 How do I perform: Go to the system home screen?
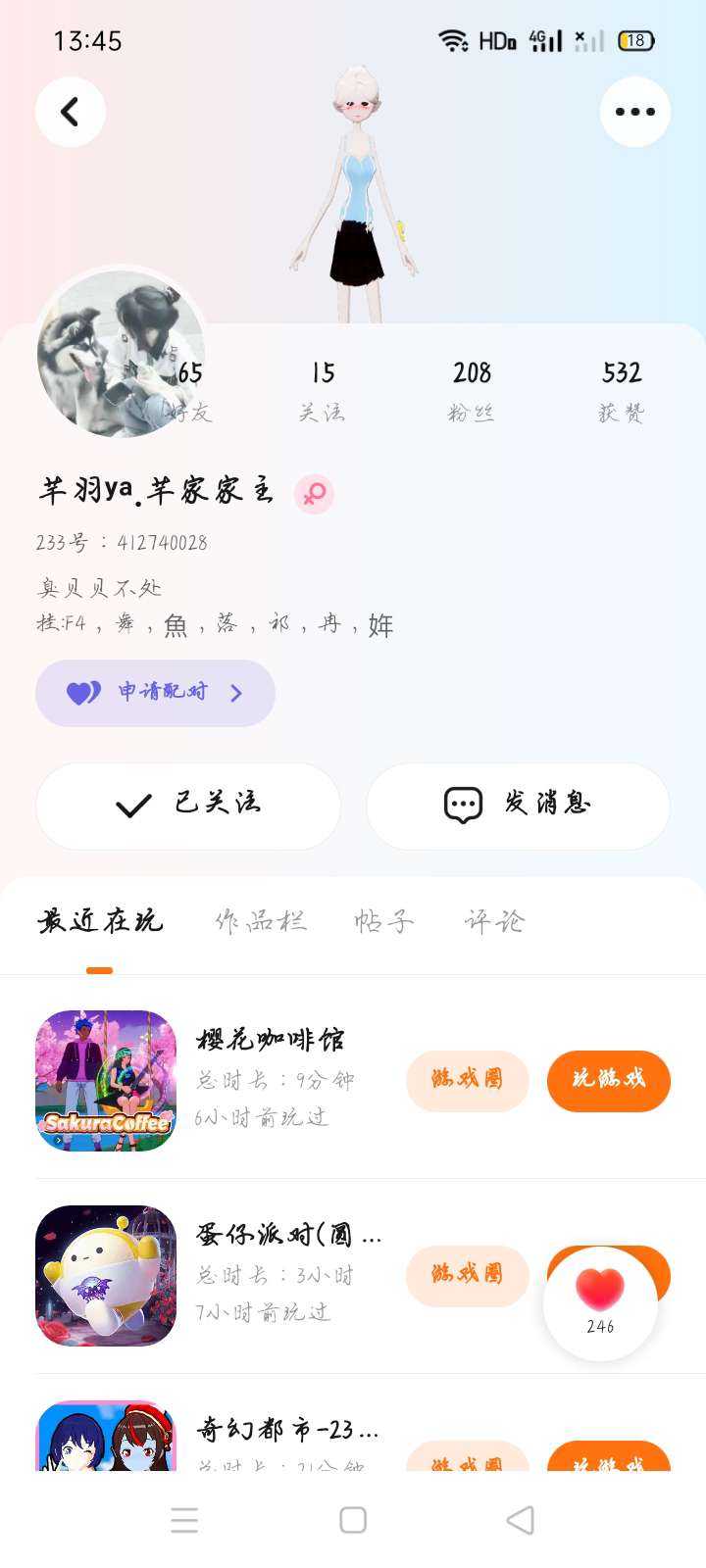[x=353, y=1520]
